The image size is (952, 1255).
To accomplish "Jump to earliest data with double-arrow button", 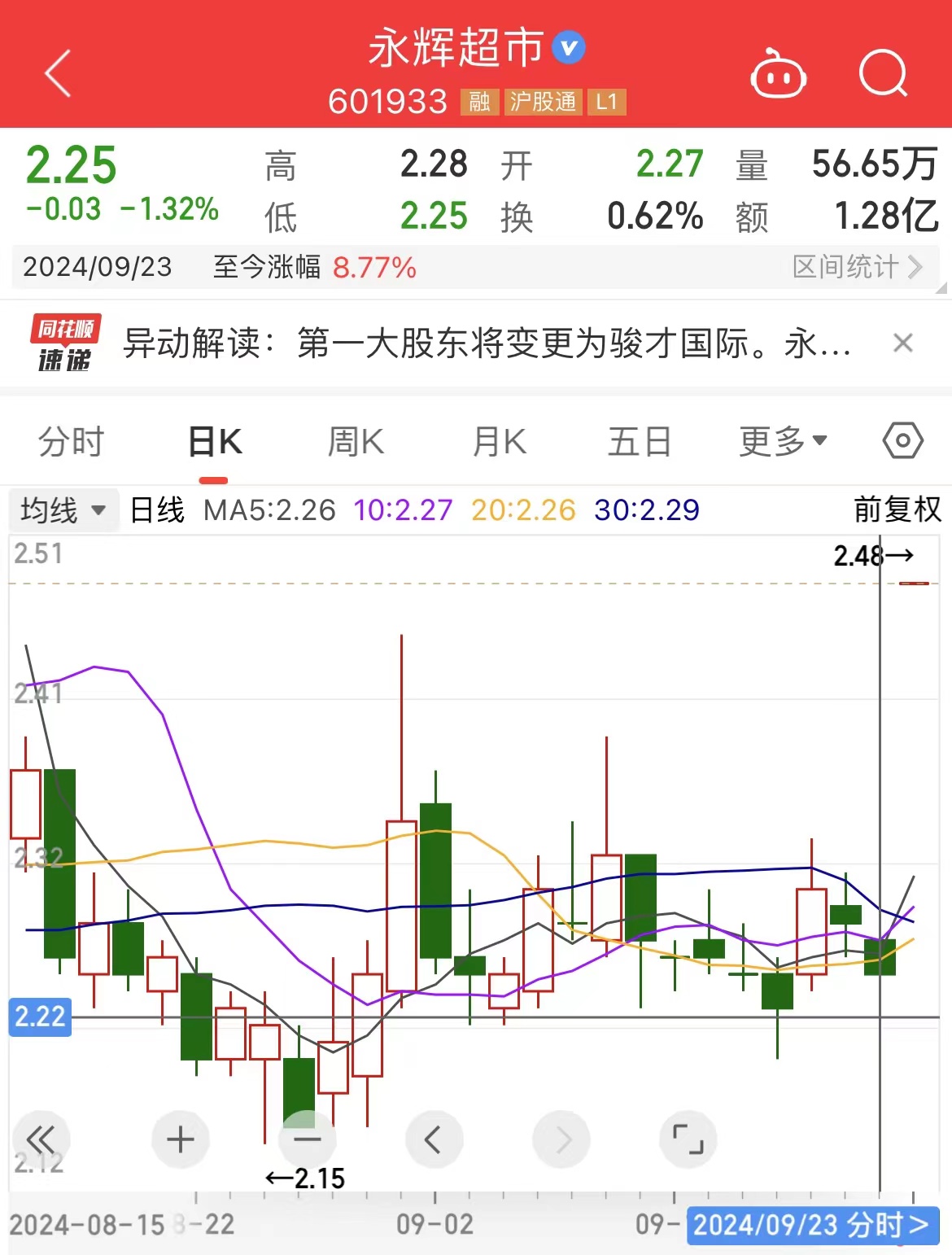I will [41, 1139].
